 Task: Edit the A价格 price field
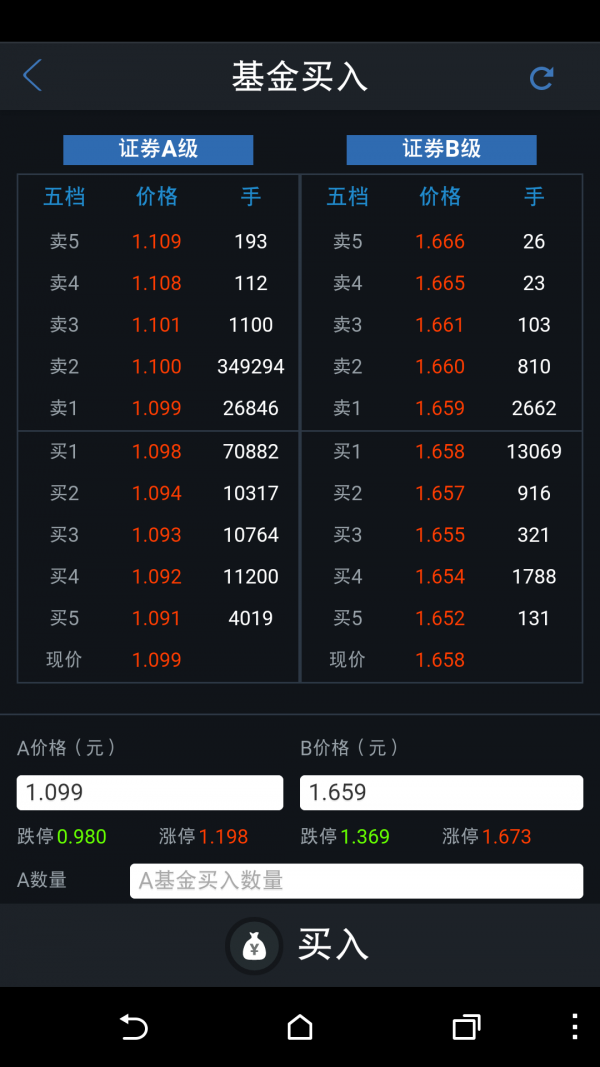pos(150,792)
